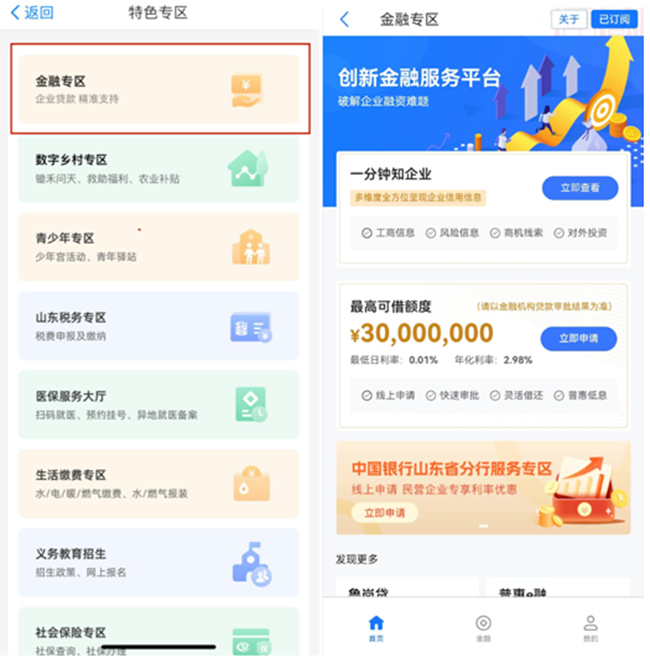
Task: Open the 医保服务大厅 card
Action: 158,405
